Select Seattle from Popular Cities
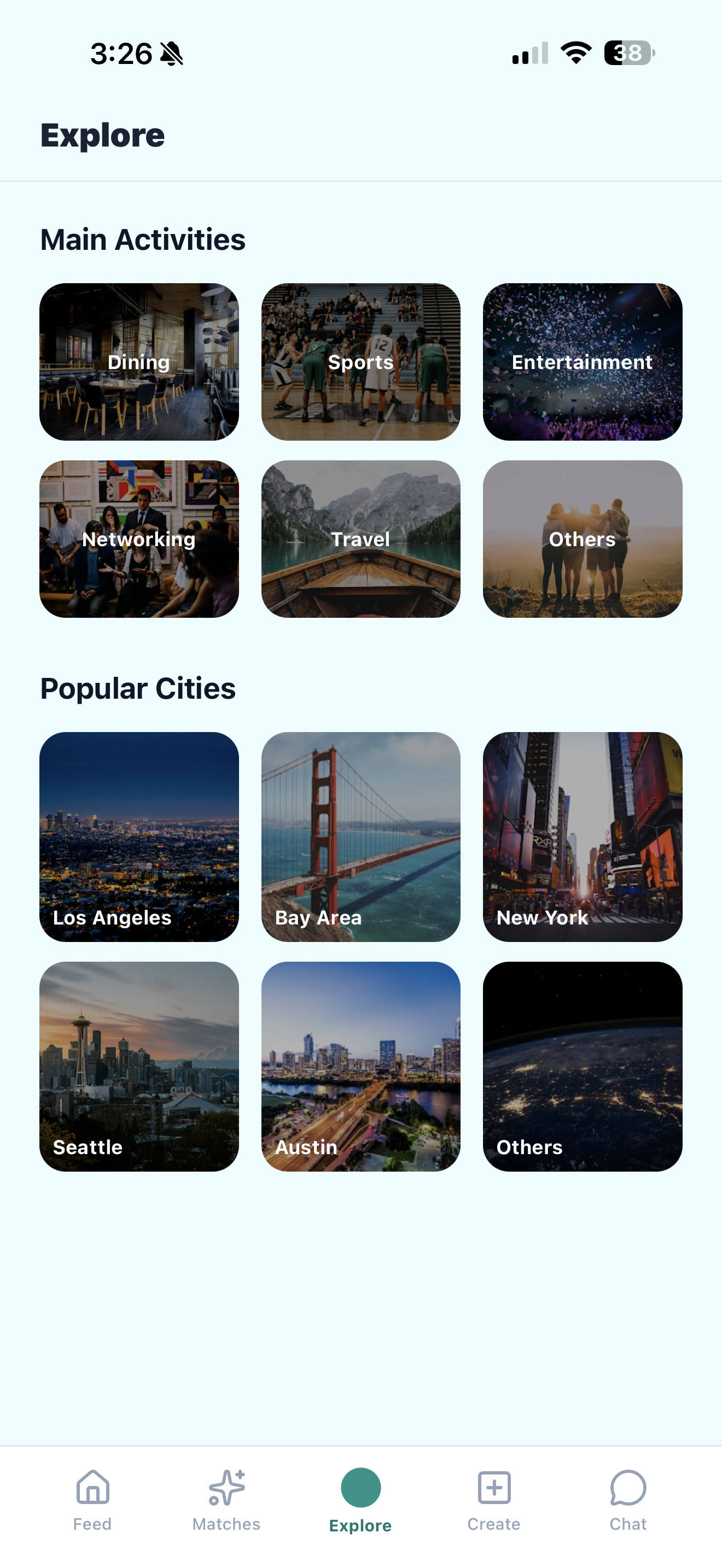Screen dimensions: 722x1568 139,1066
